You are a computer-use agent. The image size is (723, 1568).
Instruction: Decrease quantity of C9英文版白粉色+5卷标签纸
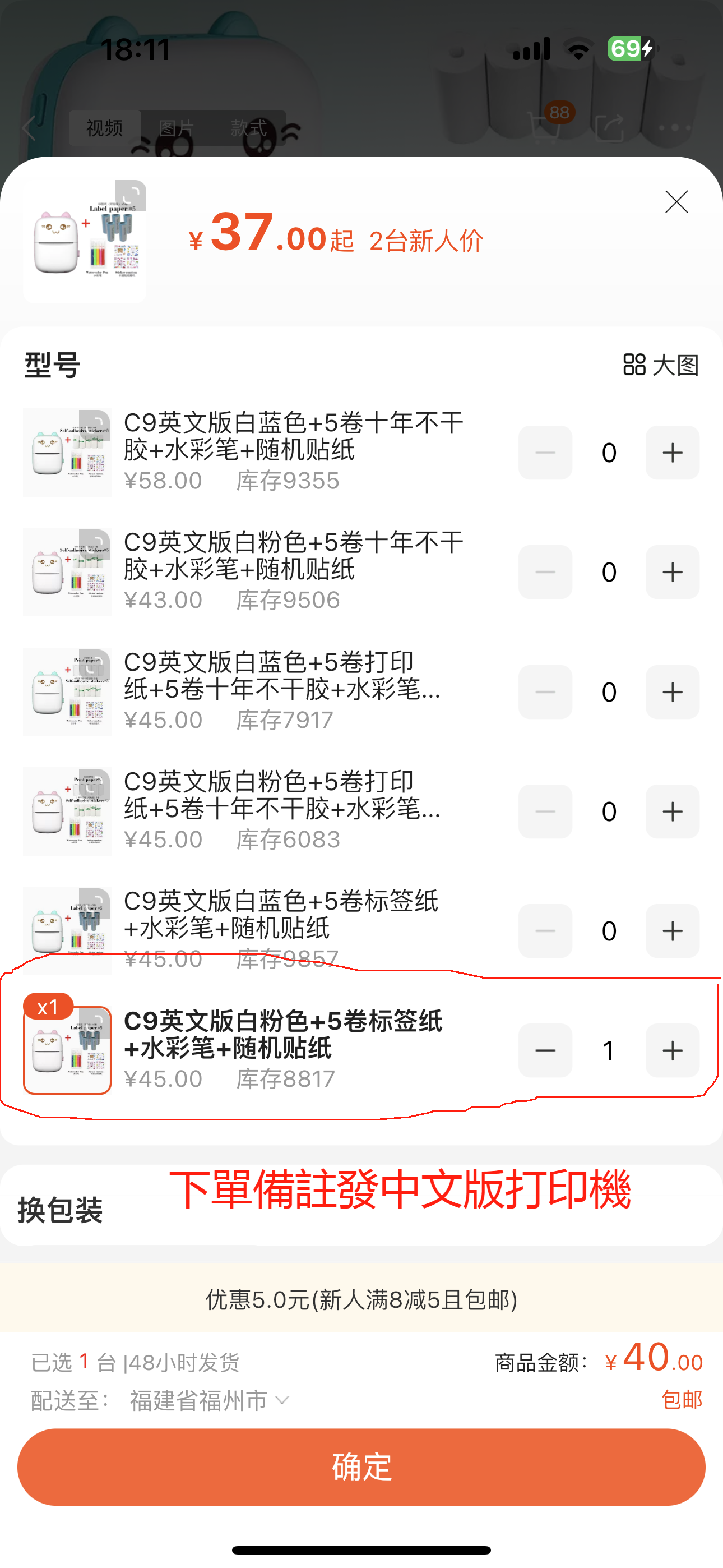click(545, 1050)
